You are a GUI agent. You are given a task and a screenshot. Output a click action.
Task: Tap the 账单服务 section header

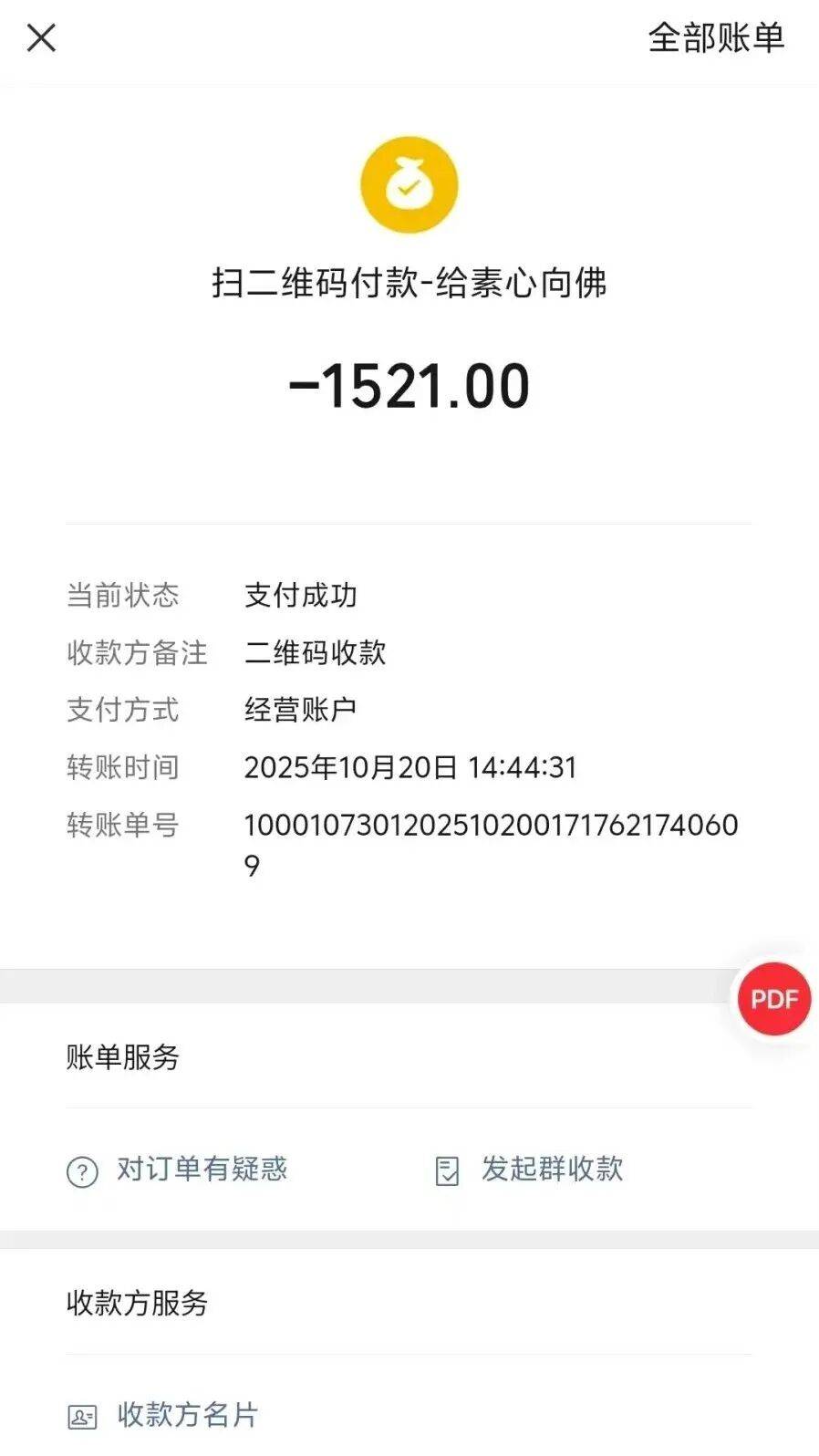pos(123,1058)
